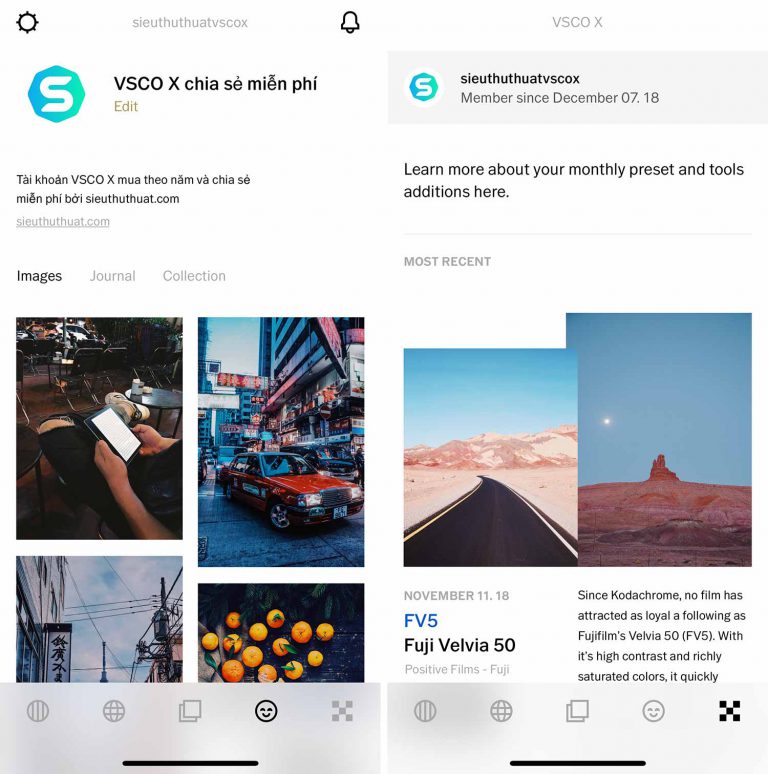The width and height of the screenshot is (768, 774).
Task: Open the FV5 Fuji Velvia 50 article
Action: (x=459, y=633)
